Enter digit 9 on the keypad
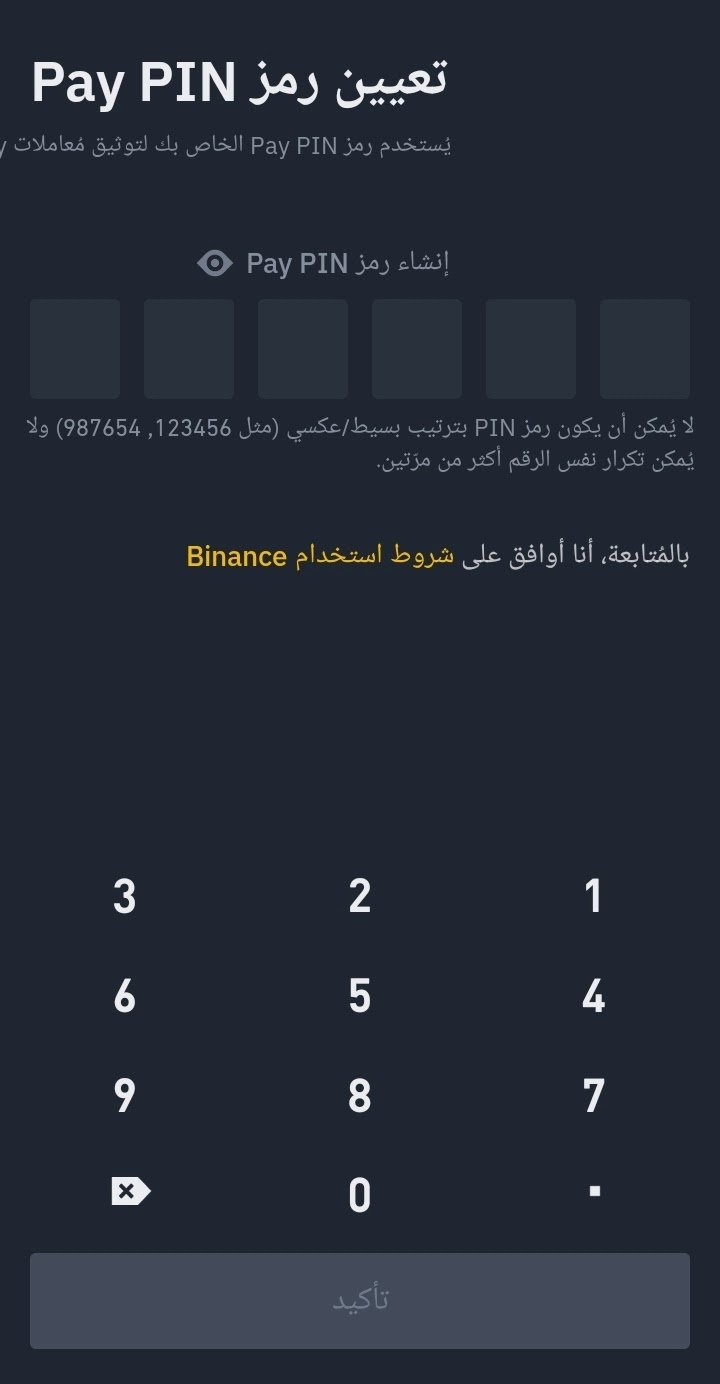 pyautogui.click(x=124, y=1096)
